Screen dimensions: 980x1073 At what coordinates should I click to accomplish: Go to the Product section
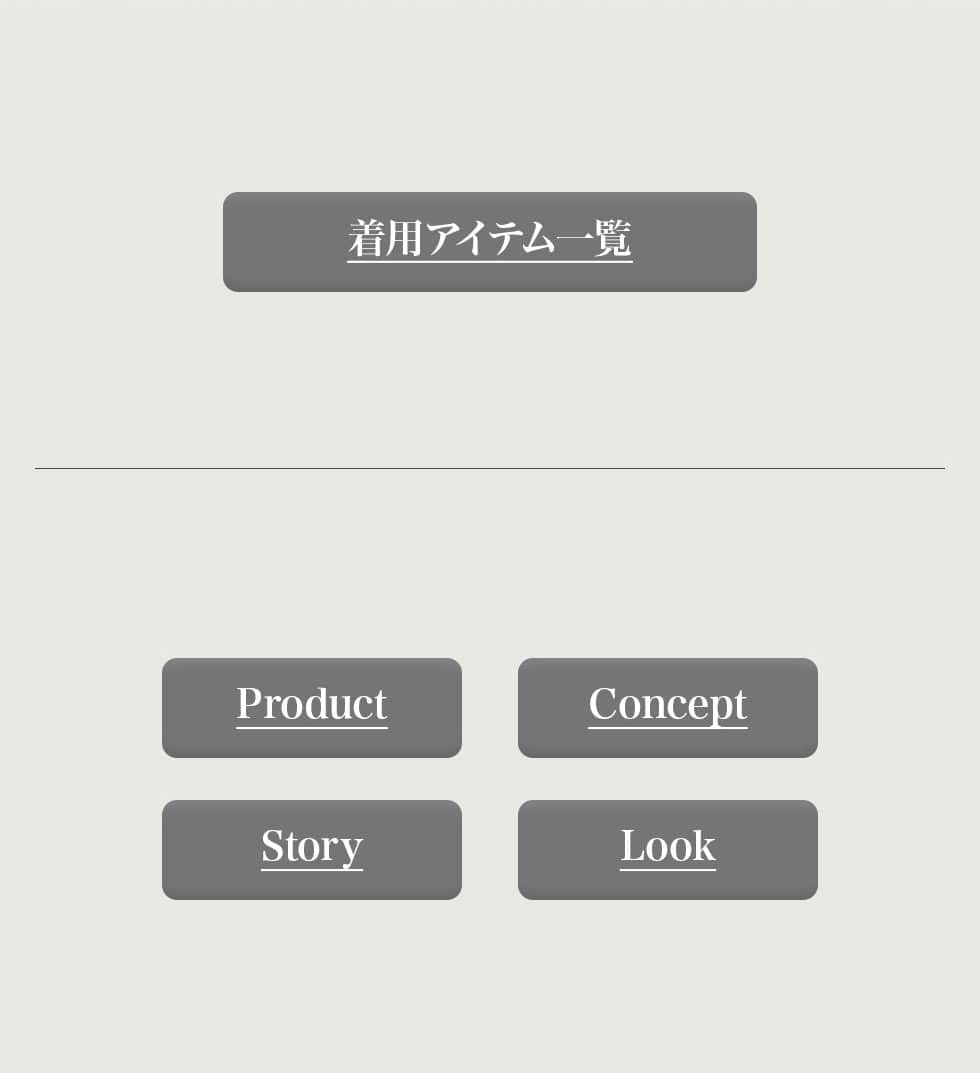pyautogui.click(x=311, y=707)
